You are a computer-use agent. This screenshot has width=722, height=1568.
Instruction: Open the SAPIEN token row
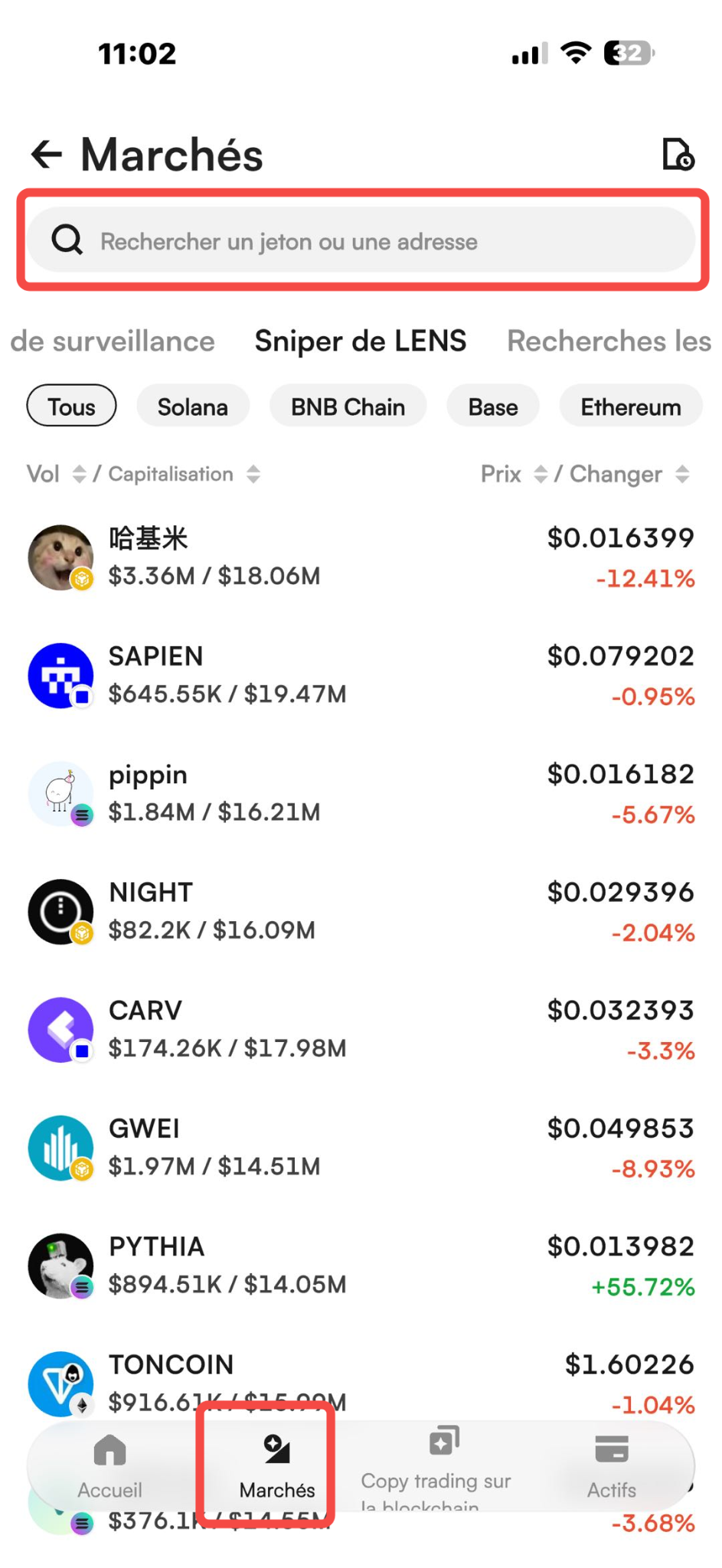pos(361,675)
